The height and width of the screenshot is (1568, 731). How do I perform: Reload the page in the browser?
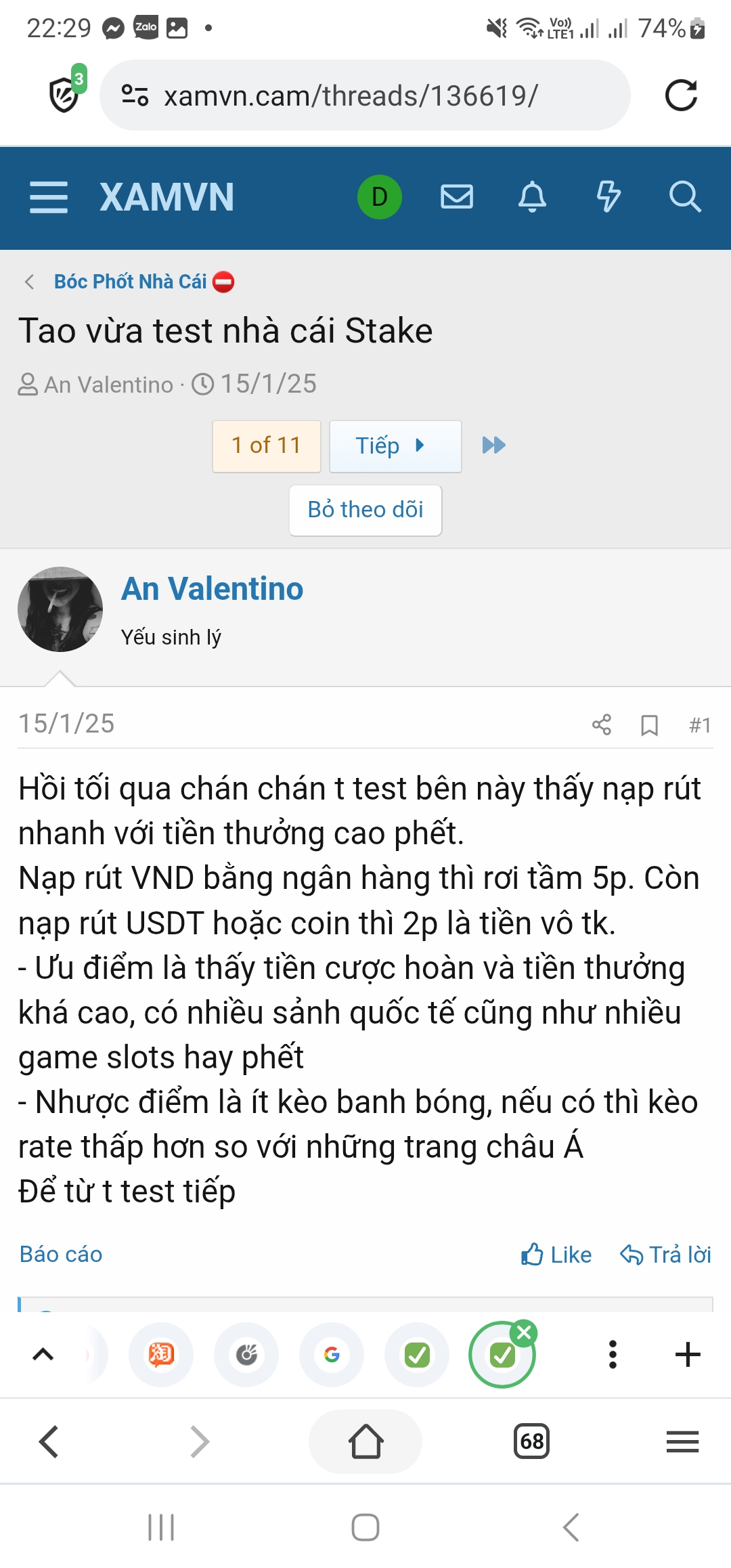[681, 95]
